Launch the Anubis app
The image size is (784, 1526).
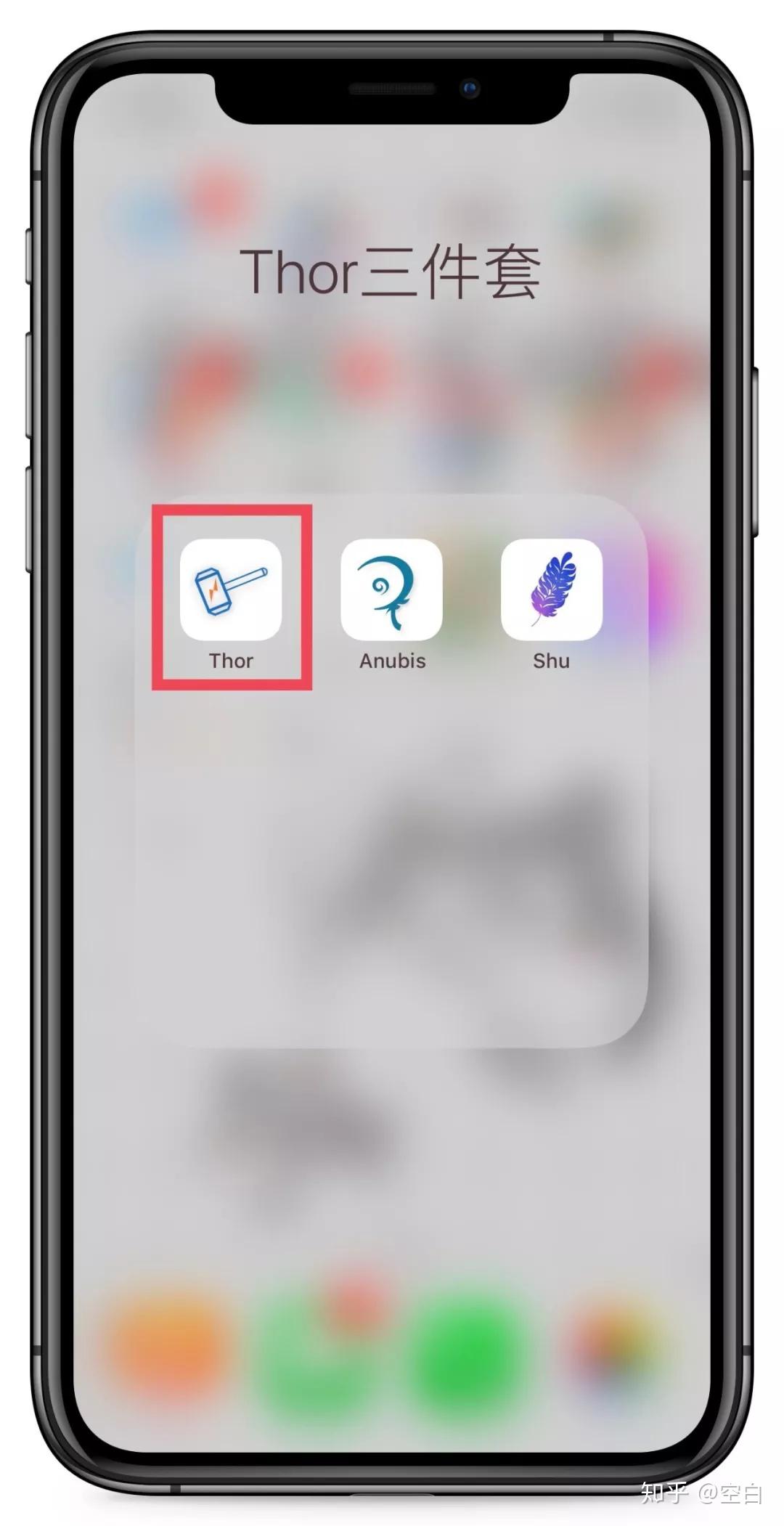[391, 589]
